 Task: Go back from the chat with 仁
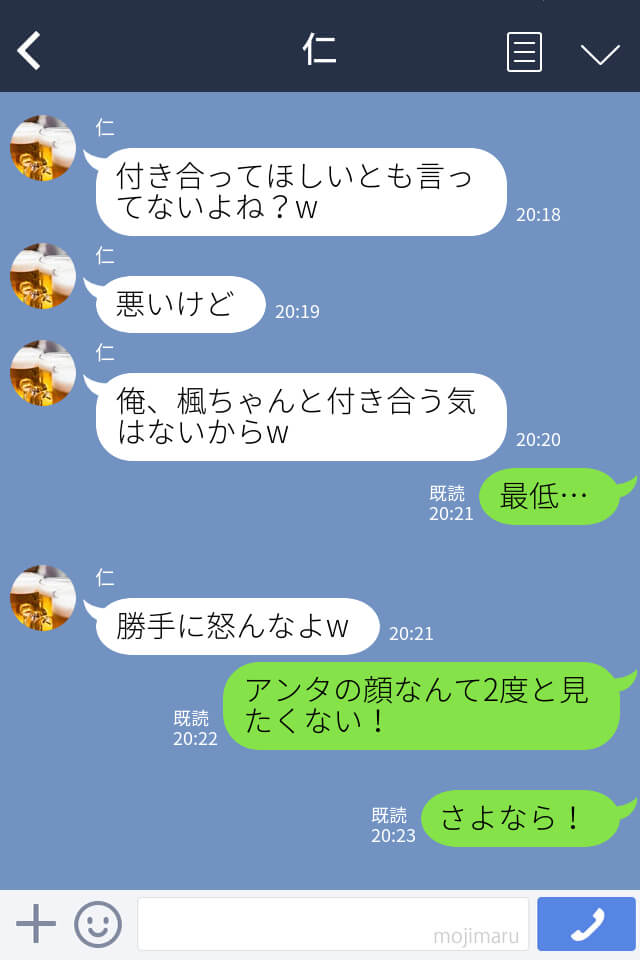click(x=29, y=51)
